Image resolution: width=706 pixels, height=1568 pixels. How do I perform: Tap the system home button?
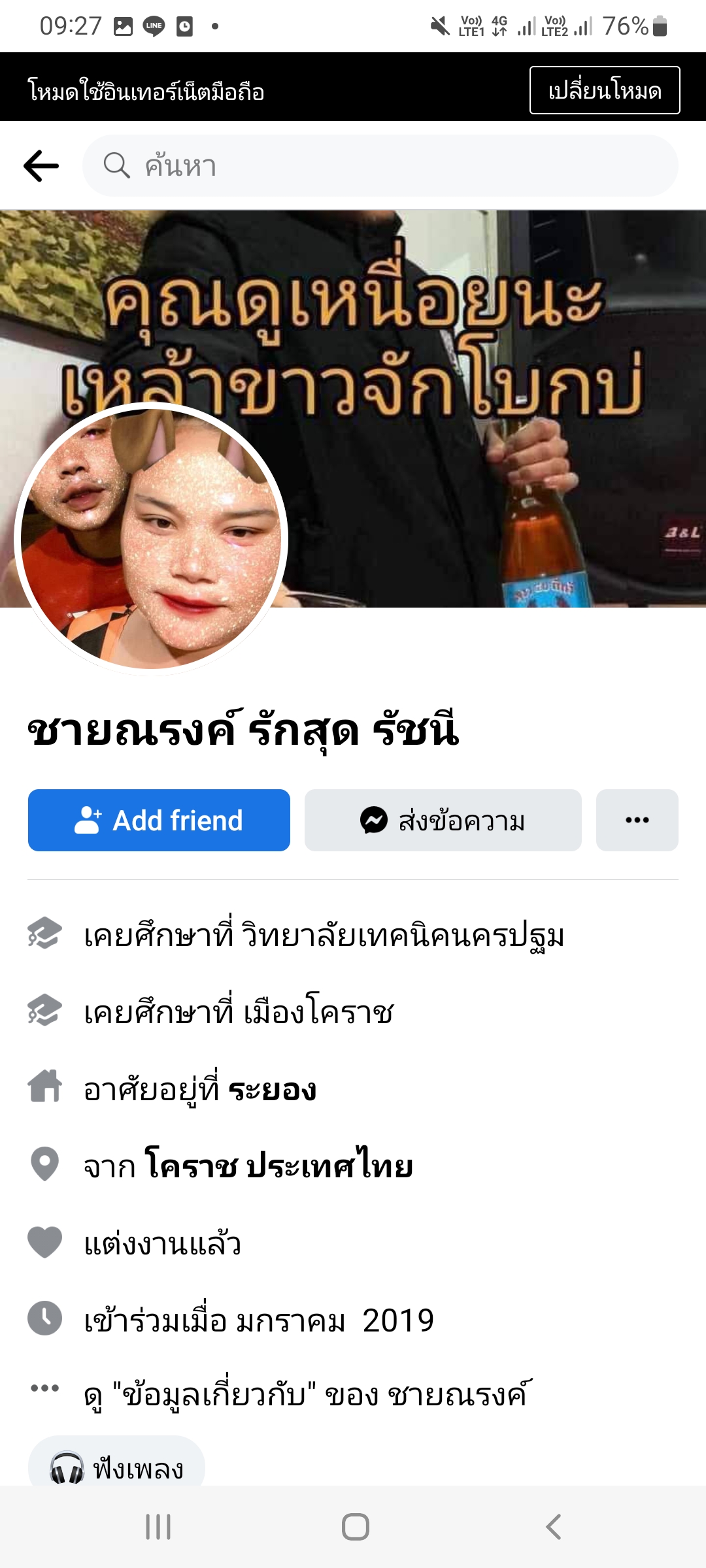point(355,1527)
